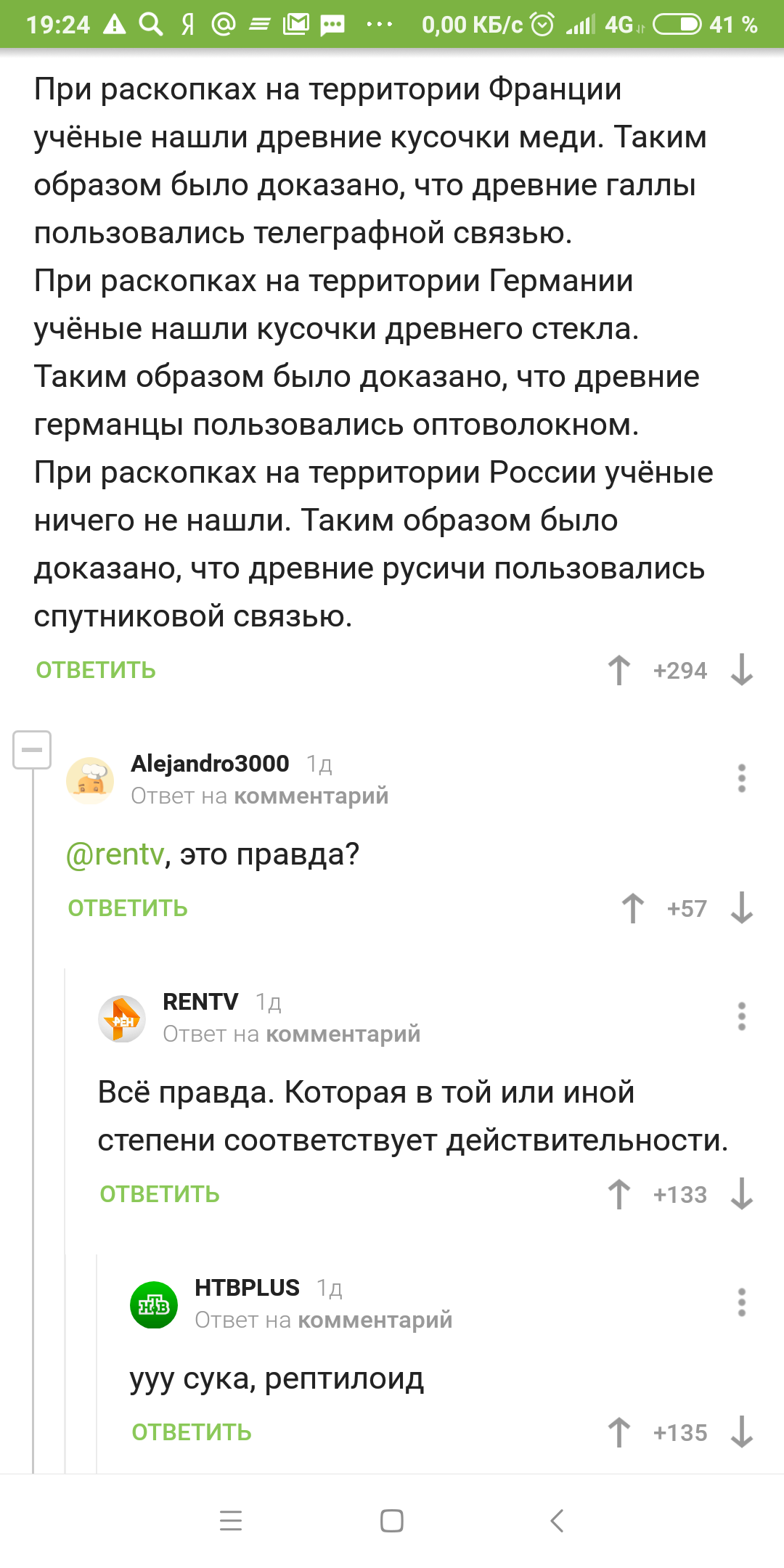The height and width of the screenshot is (1568, 784).
Task: Open RENTV's profile
Action: click(x=200, y=1002)
